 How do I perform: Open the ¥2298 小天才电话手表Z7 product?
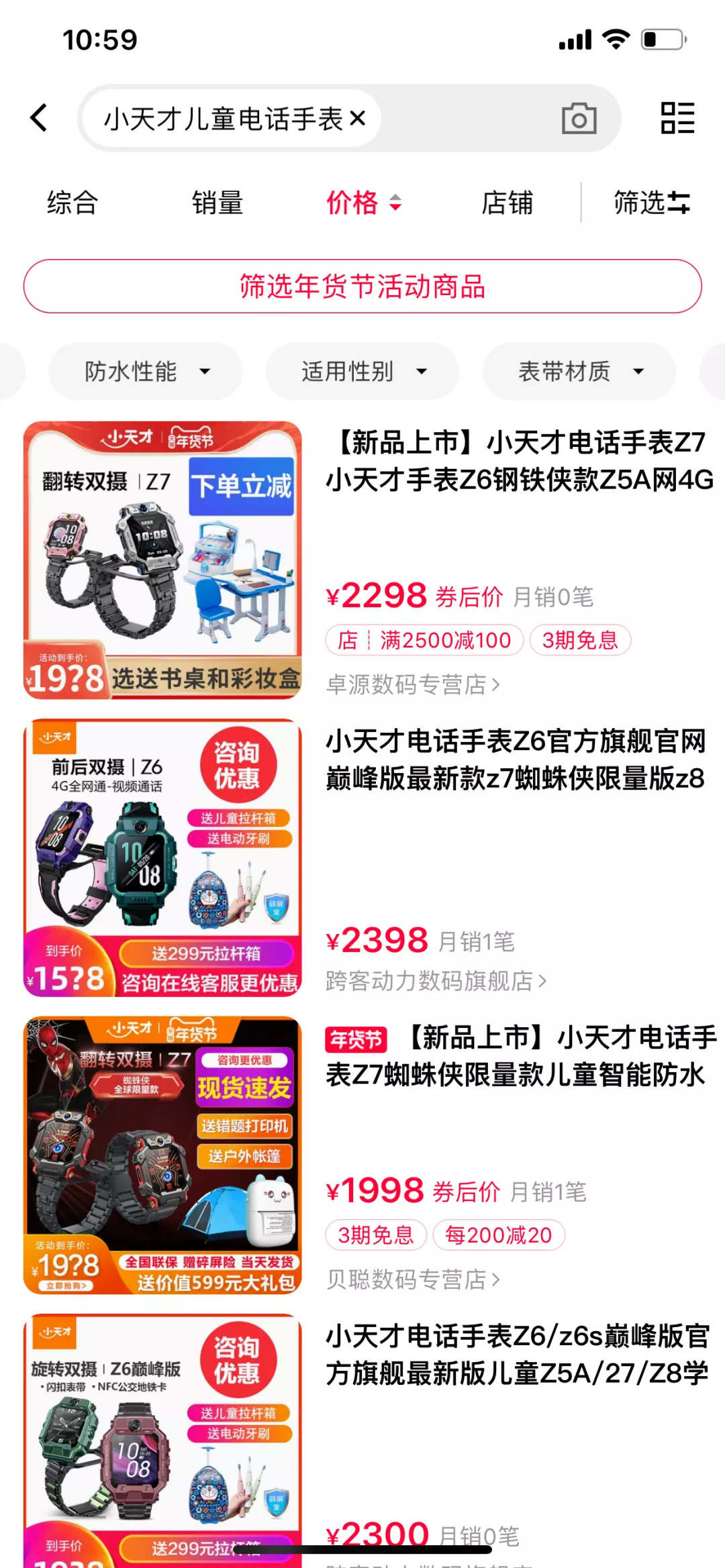pos(520,461)
